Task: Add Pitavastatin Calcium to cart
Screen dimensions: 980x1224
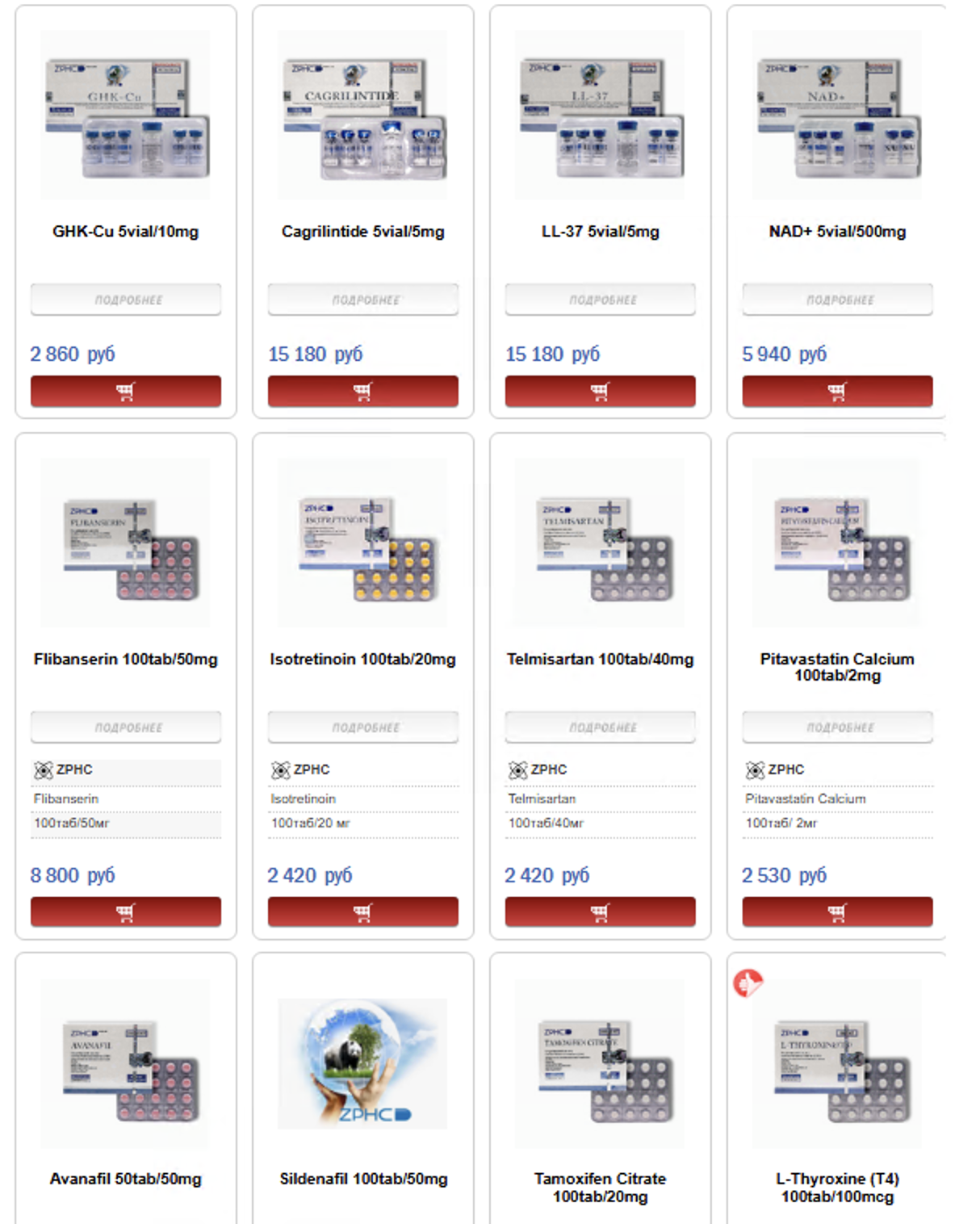Action: [837, 912]
